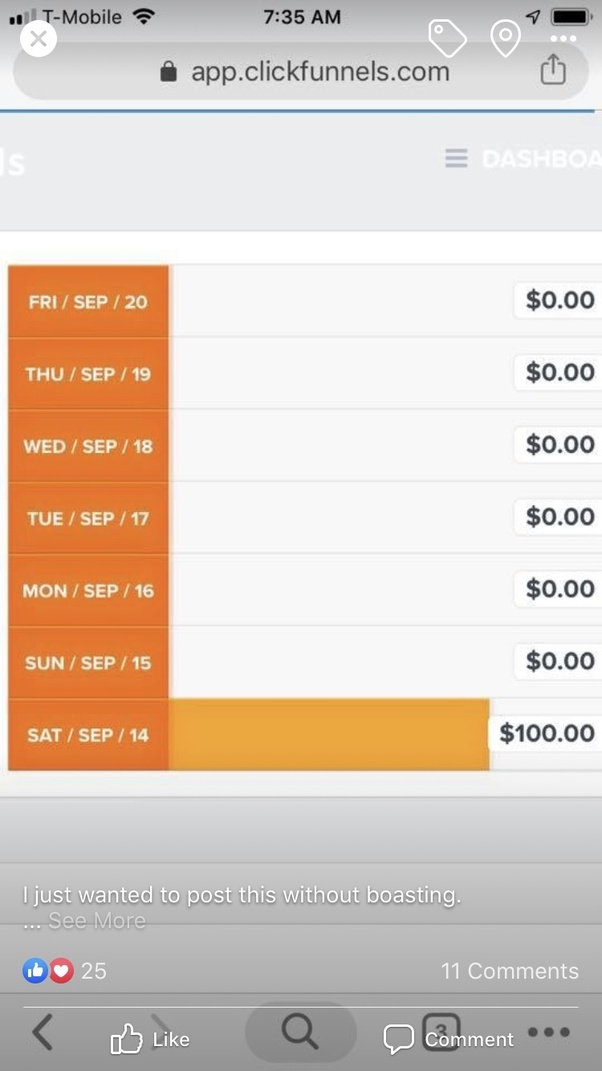
Task: Close the photo viewer
Action: (38, 39)
